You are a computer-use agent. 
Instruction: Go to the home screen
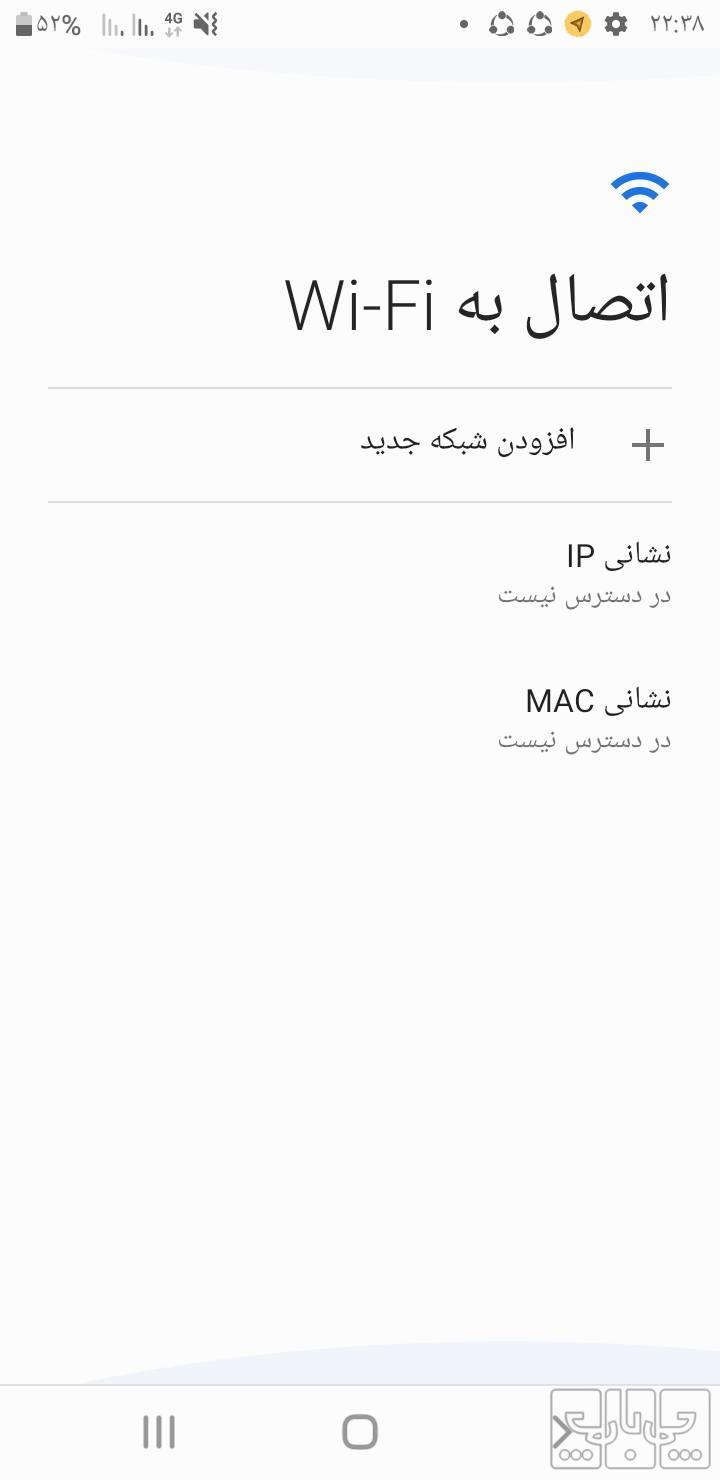click(x=360, y=1432)
